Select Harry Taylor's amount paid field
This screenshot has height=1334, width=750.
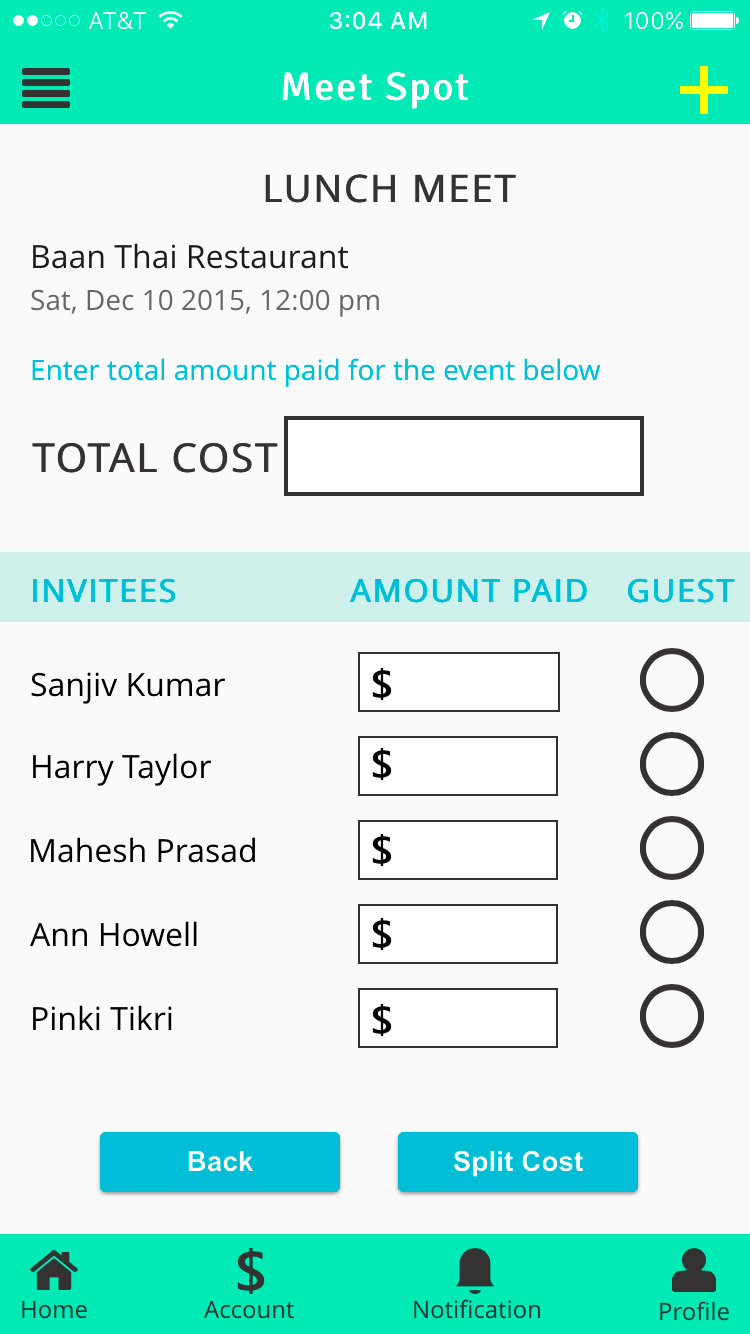(458, 766)
